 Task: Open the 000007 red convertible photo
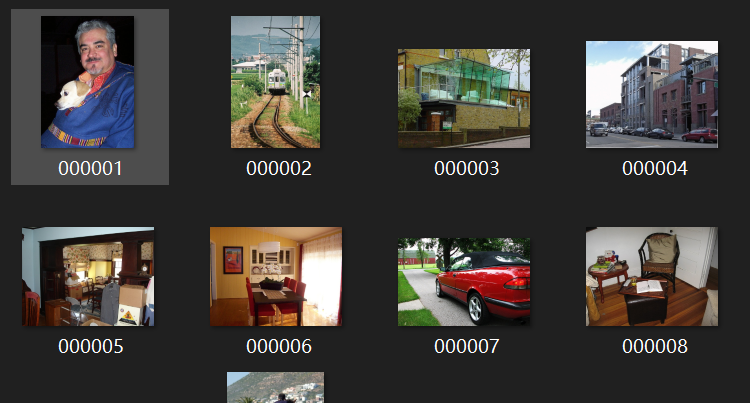pyautogui.click(x=464, y=281)
